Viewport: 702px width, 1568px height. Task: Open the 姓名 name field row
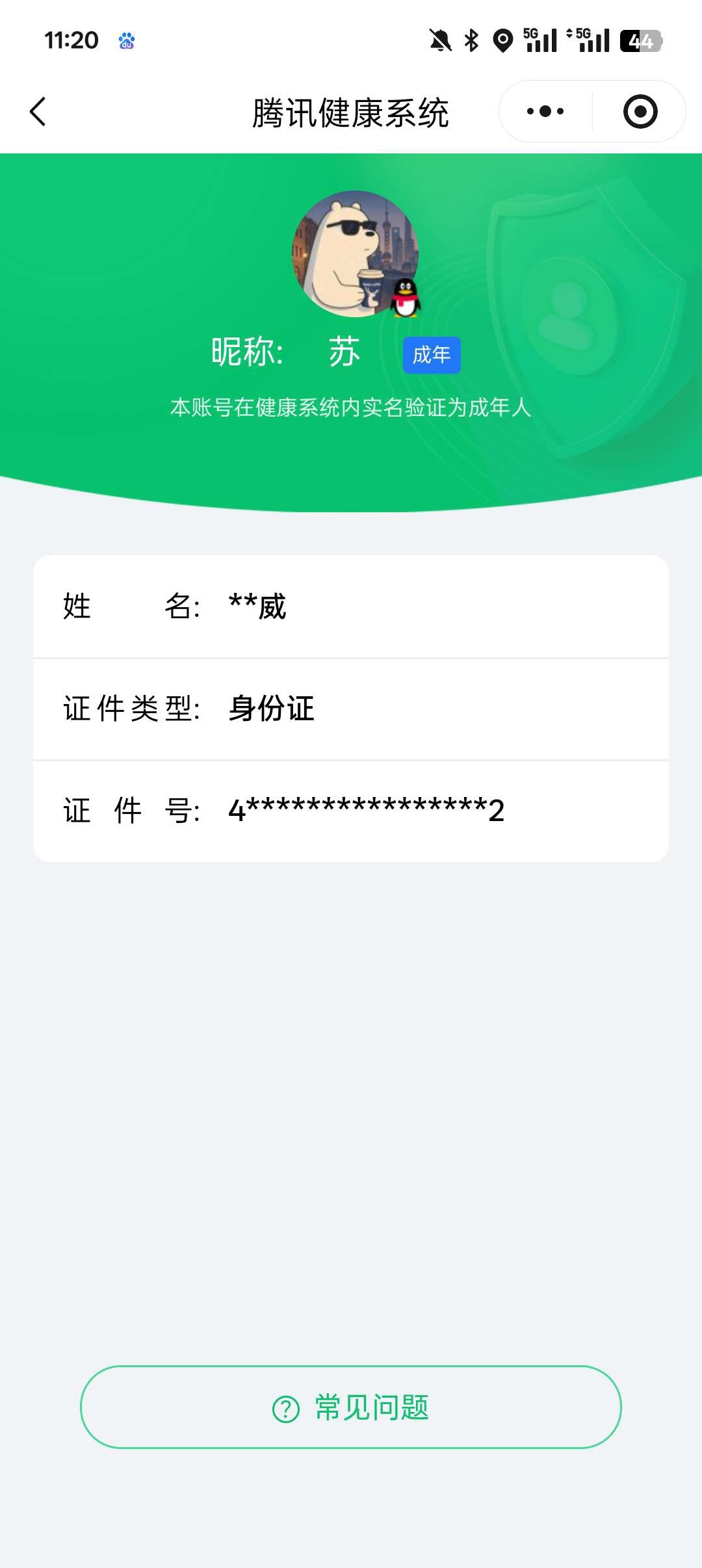click(351, 608)
